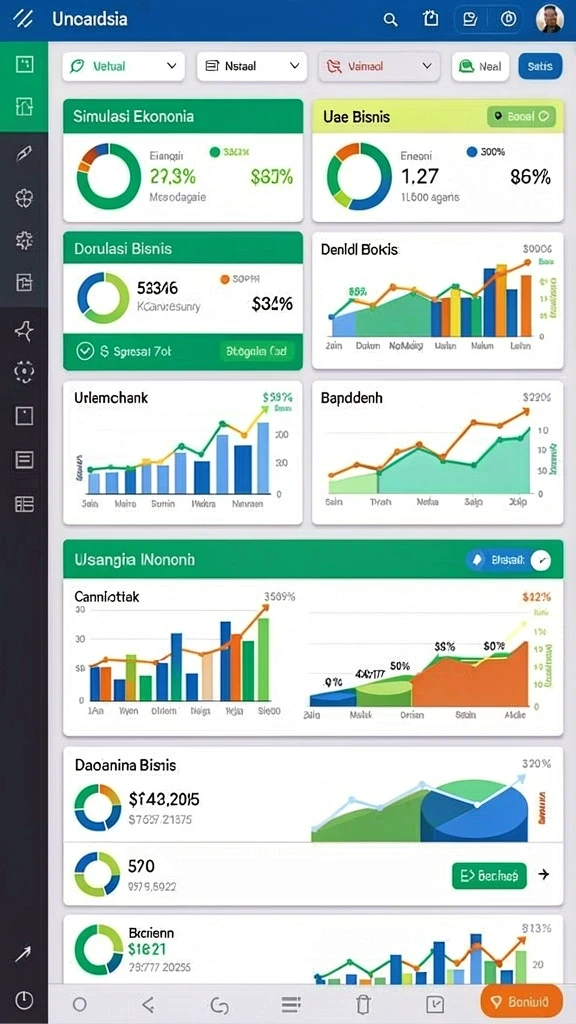Tap the green button in Dorulasi Bisnis footer
The image size is (576, 1024).
click(256, 351)
